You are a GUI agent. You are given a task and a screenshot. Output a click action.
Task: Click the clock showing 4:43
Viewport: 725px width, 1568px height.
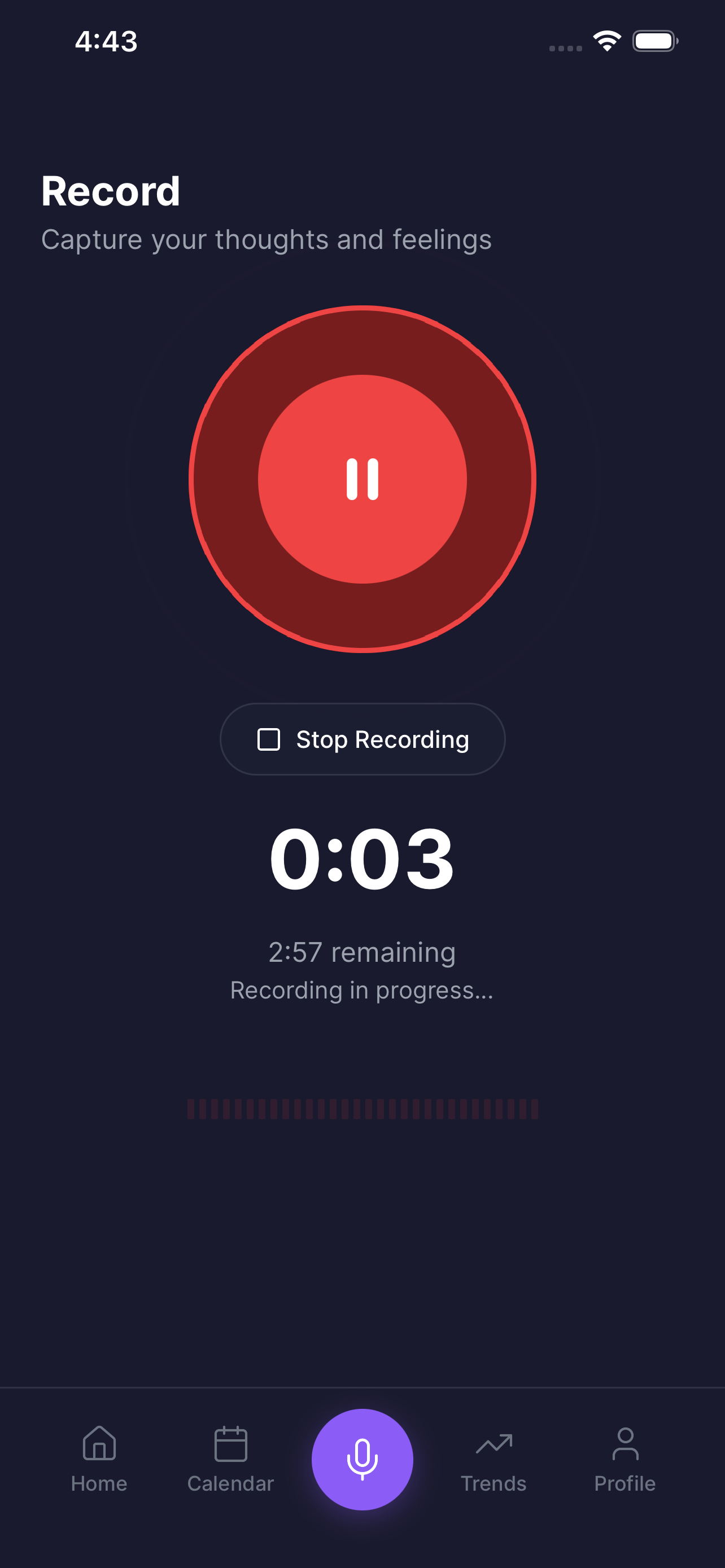click(x=107, y=40)
